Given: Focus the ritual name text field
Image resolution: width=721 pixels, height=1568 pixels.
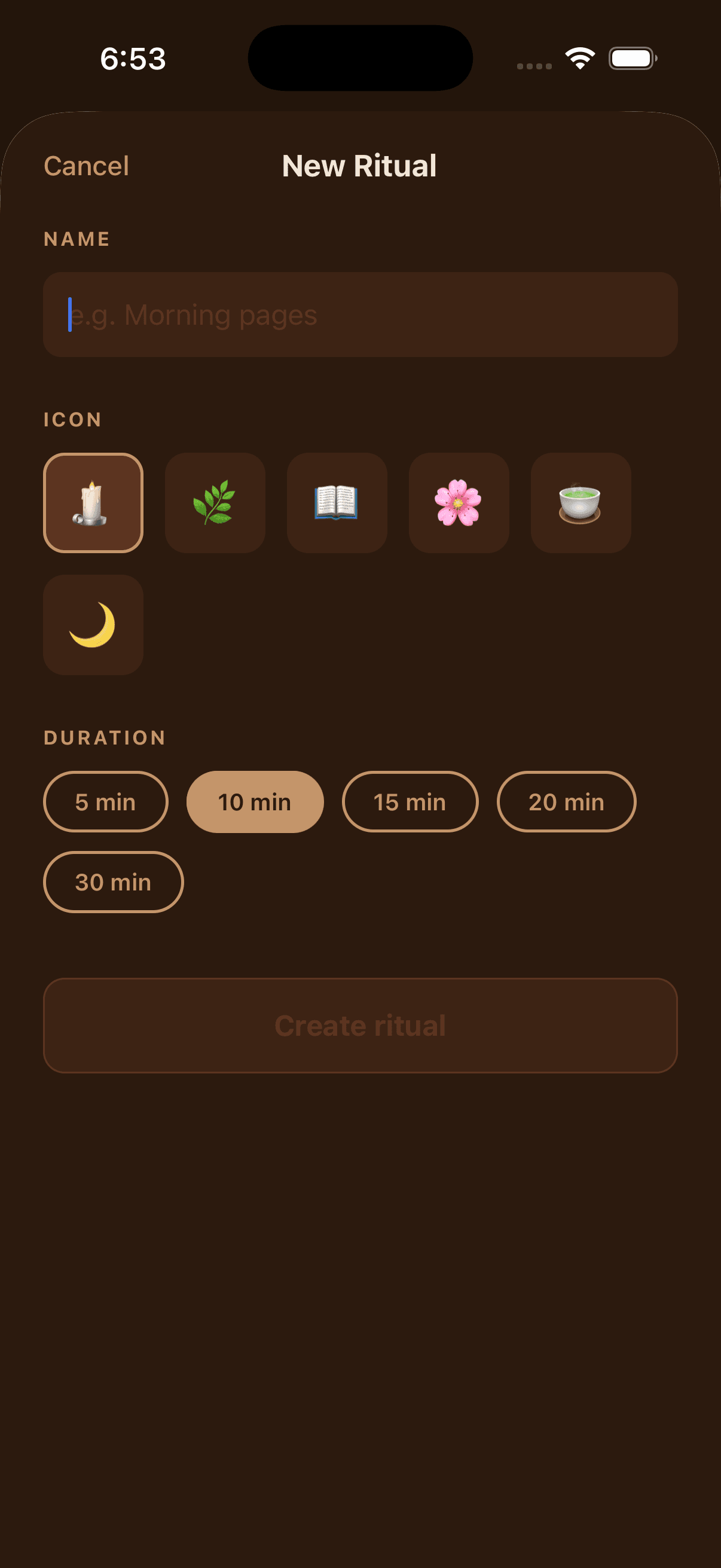Looking at the screenshot, I should click(x=360, y=315).
